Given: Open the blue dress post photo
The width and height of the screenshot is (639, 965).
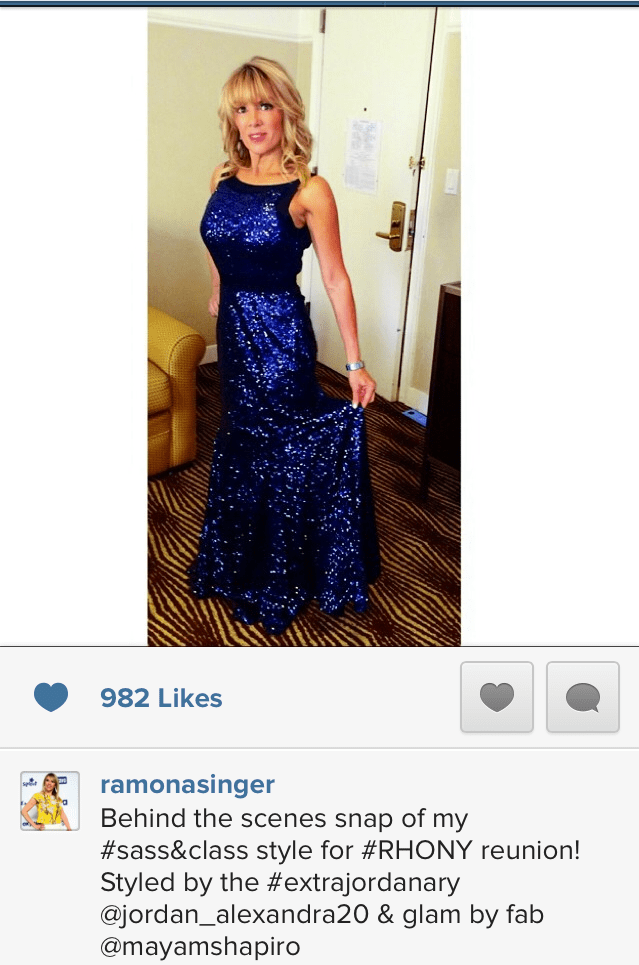Looking at the screenshot, I should [x=304, y=327].
